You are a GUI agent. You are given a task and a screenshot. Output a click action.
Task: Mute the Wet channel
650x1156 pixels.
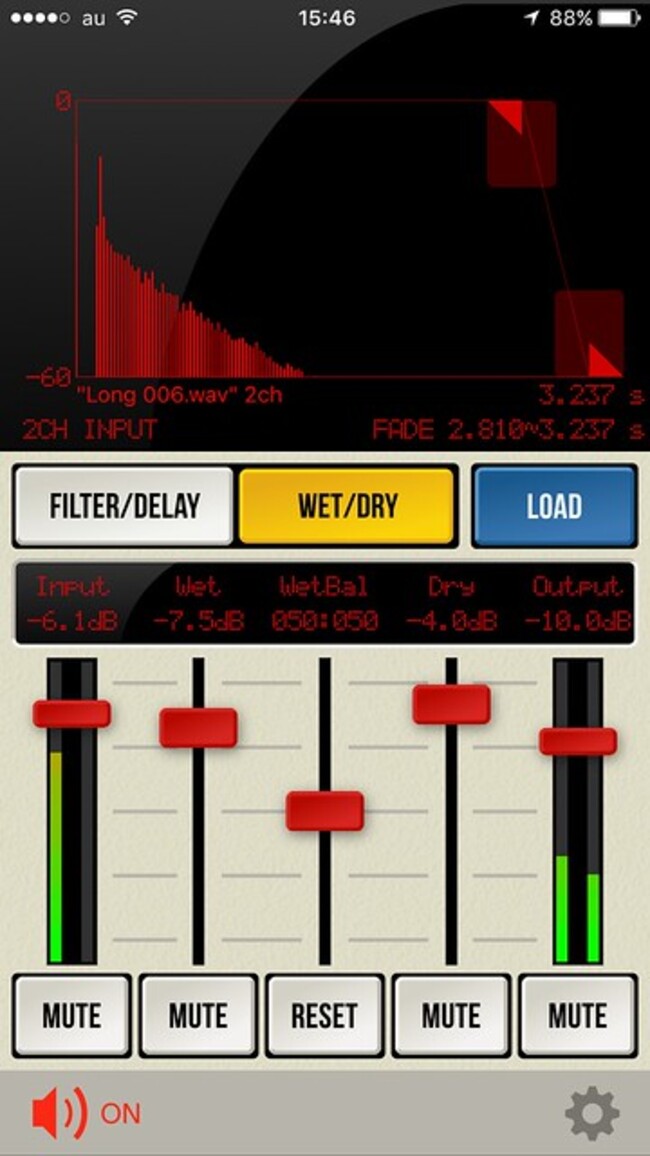[x=198, y=1016]
